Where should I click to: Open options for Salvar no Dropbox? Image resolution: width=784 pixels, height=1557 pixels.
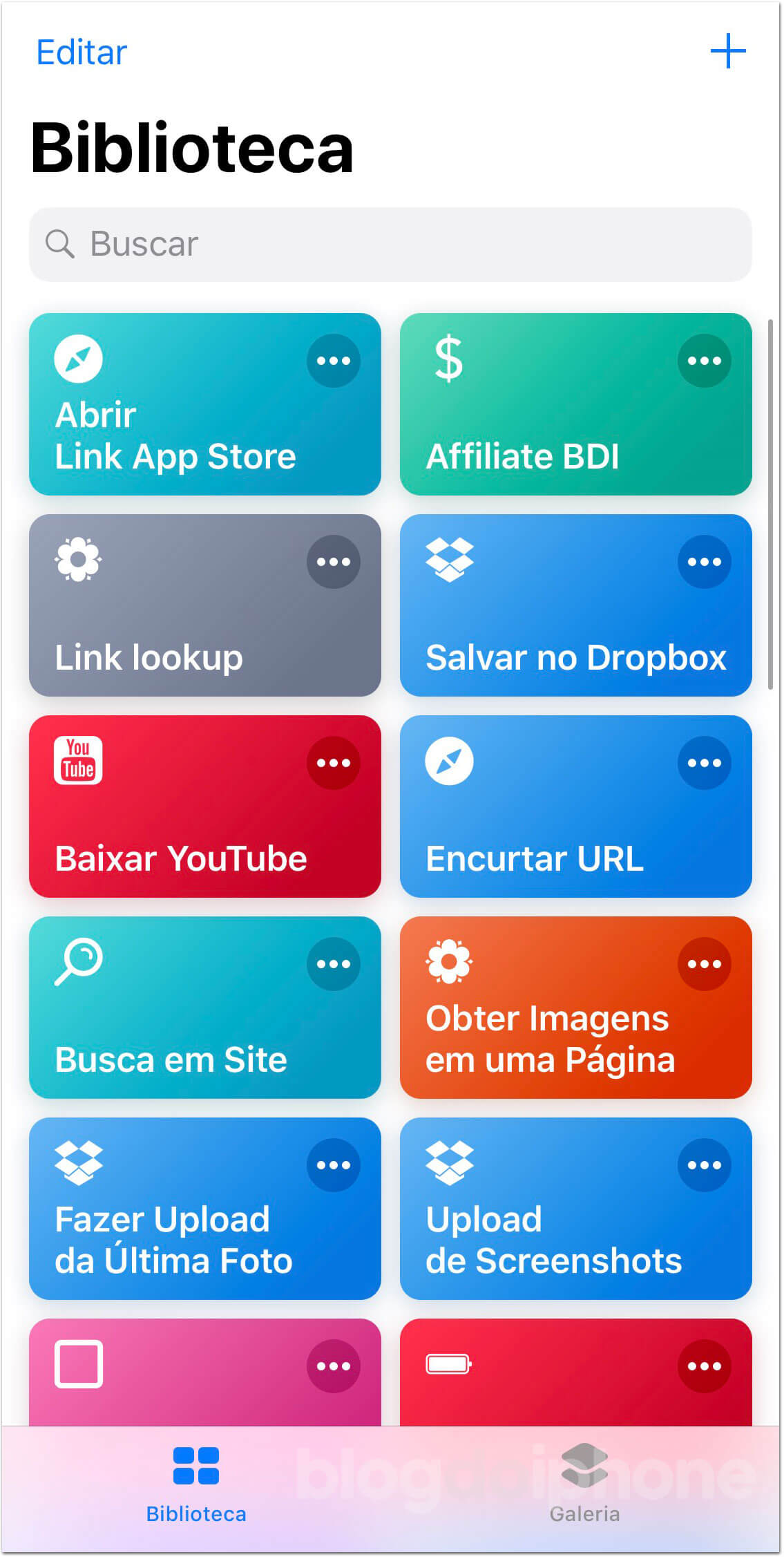[704, 562]
